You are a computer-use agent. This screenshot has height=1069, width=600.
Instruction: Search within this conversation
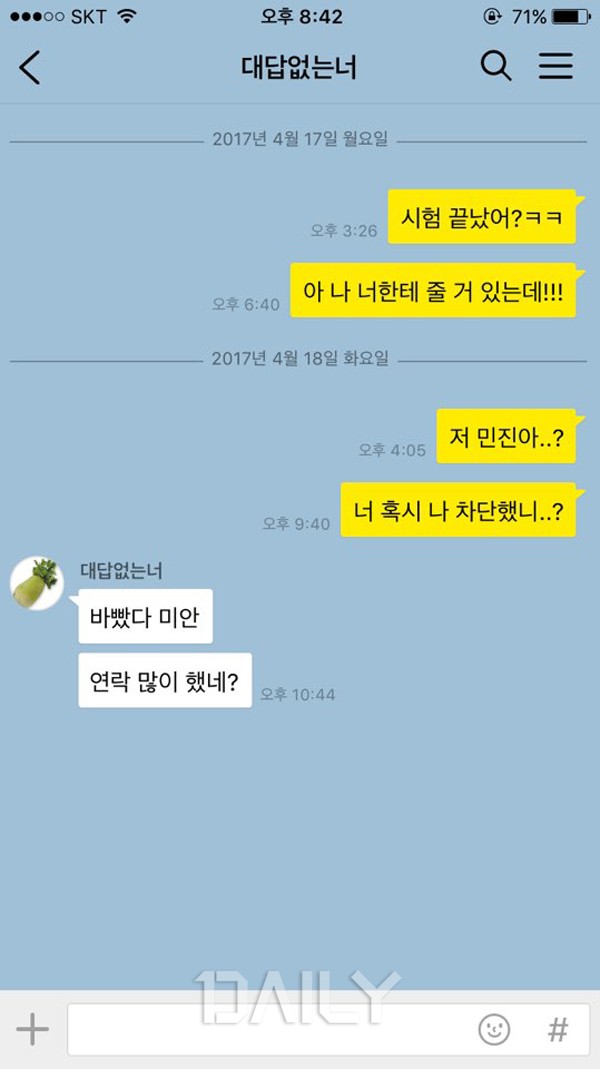coord(496,67)
